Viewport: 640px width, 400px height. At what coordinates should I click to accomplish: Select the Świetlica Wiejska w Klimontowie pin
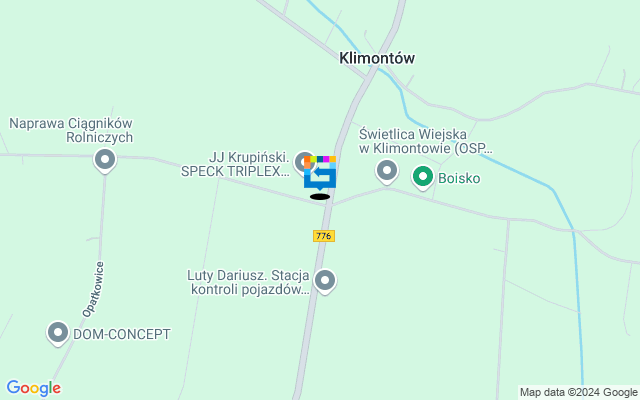click(x=387, y=171)
